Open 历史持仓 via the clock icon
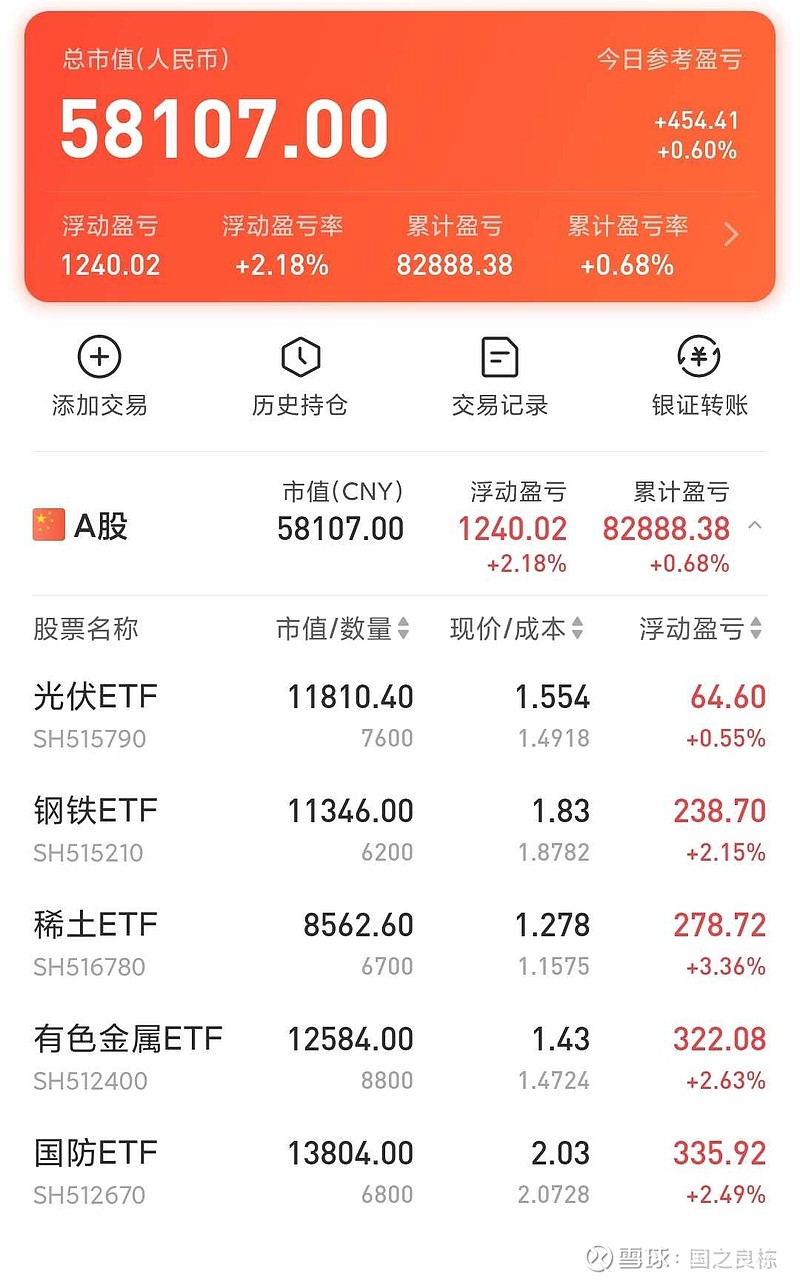This screenshot has height=1283, width=800. coord(299,356)
